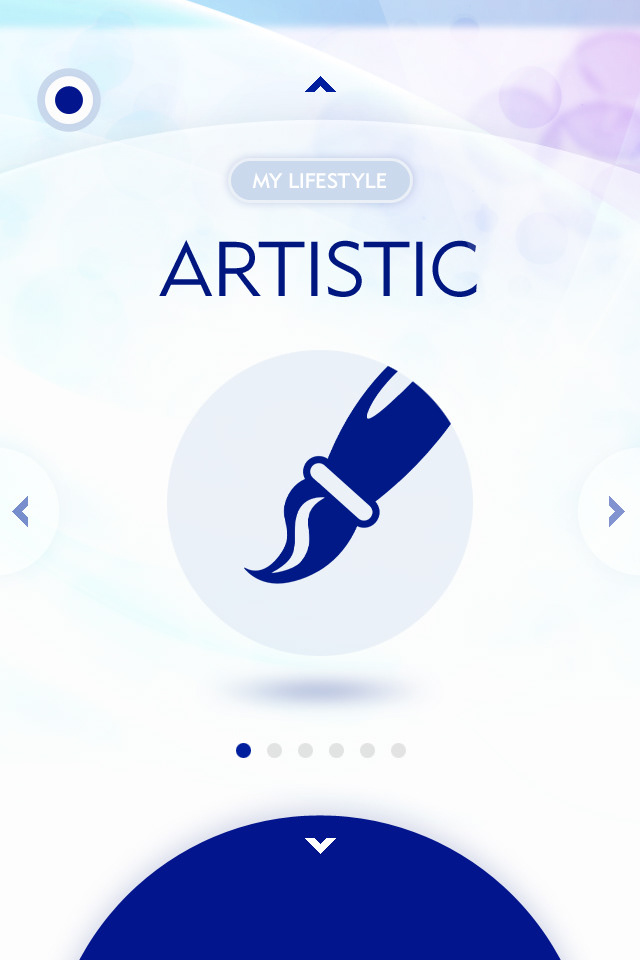Screen dimensions: 640x960
Task: Jump to the last page indicator dot
Action: (x=398, y=750)
